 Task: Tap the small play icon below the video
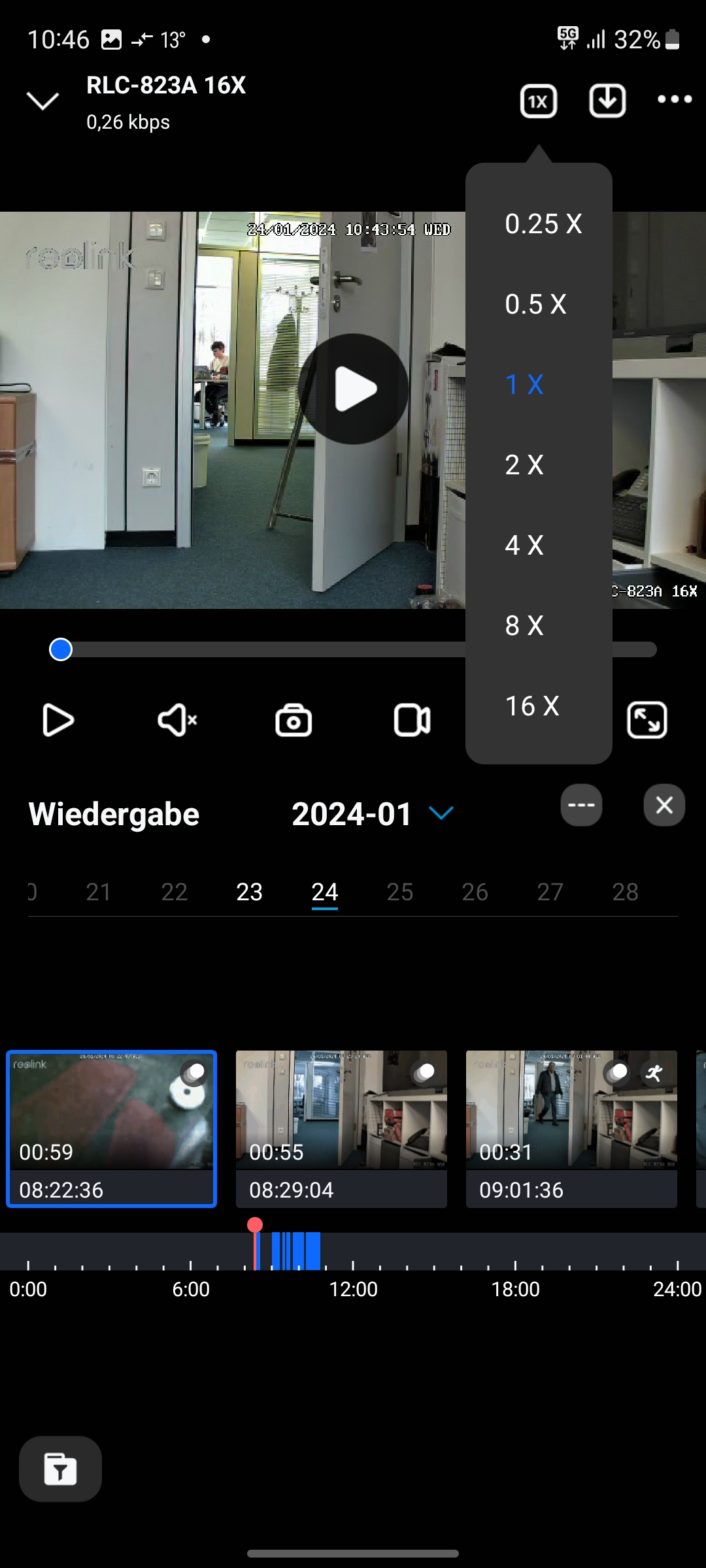coord(58,720)
